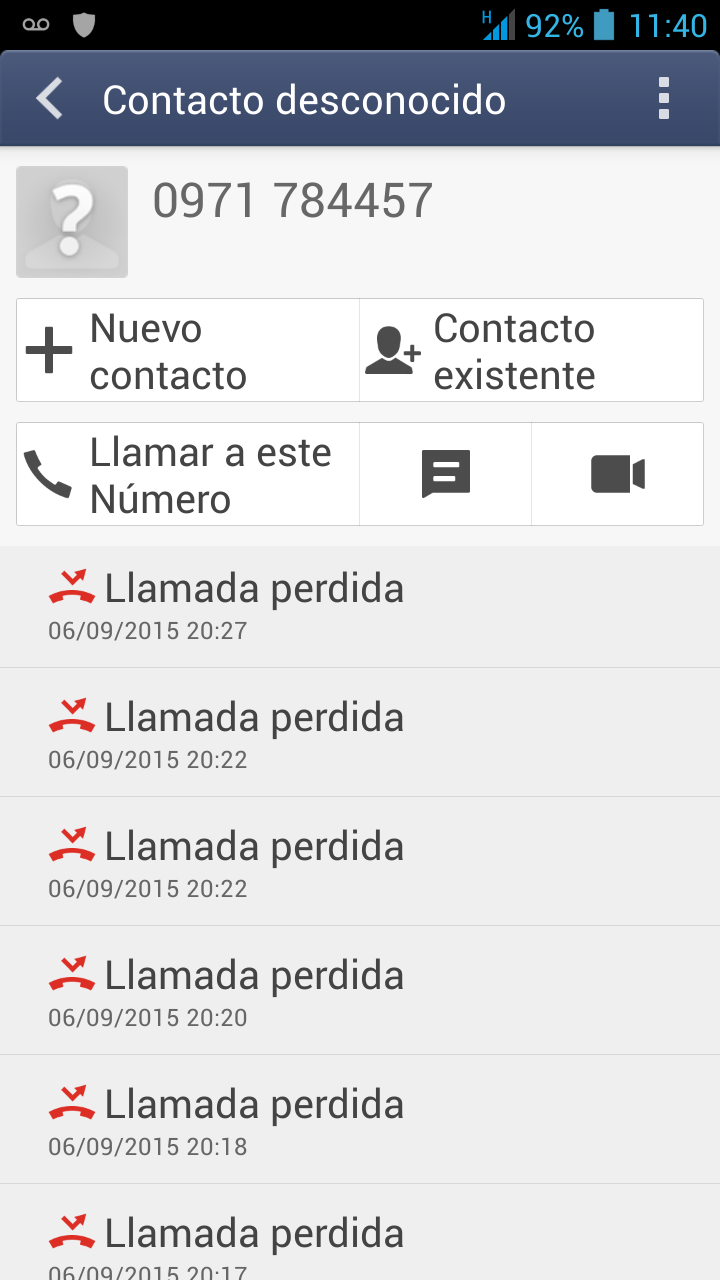The image size is (720, 1280).
Task: Tap Nuevo contacto to create contact
Action: [x=188, y=351]
